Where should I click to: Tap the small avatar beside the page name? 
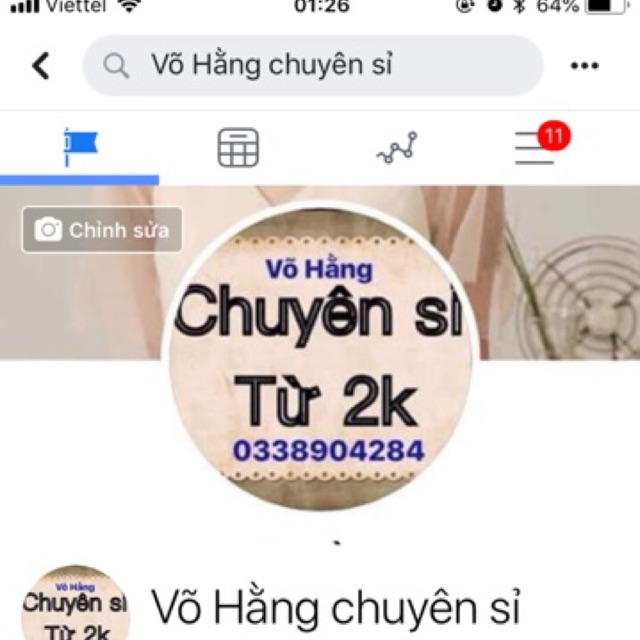point(76,606)
